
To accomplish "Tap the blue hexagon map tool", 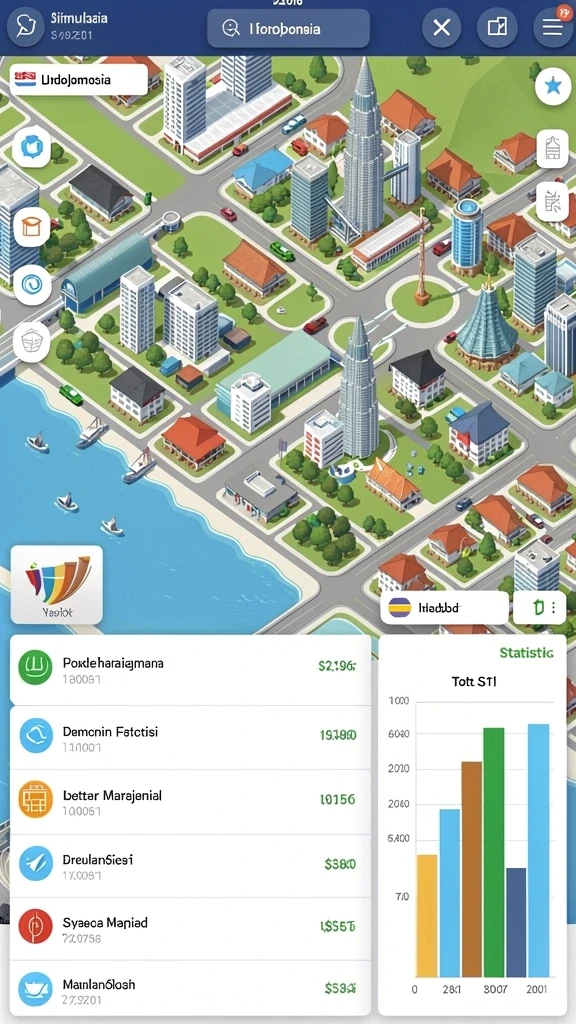I will (31, 147).
